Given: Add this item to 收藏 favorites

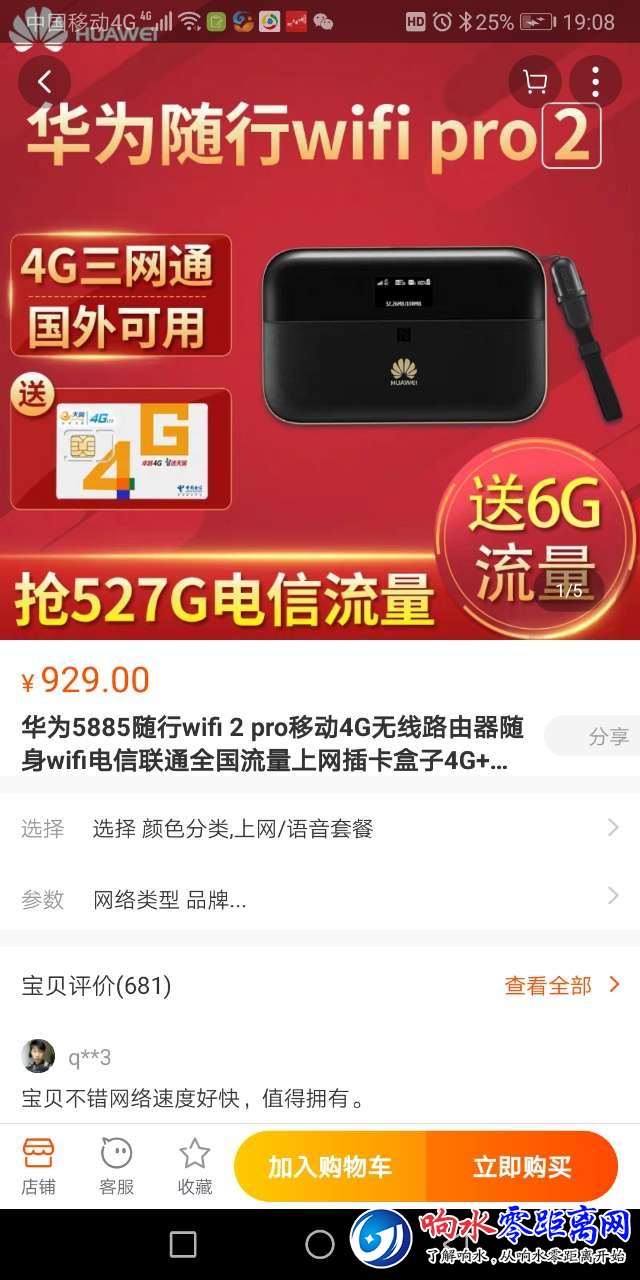Looking at the screenshot, I should (x=195, y=1166).
